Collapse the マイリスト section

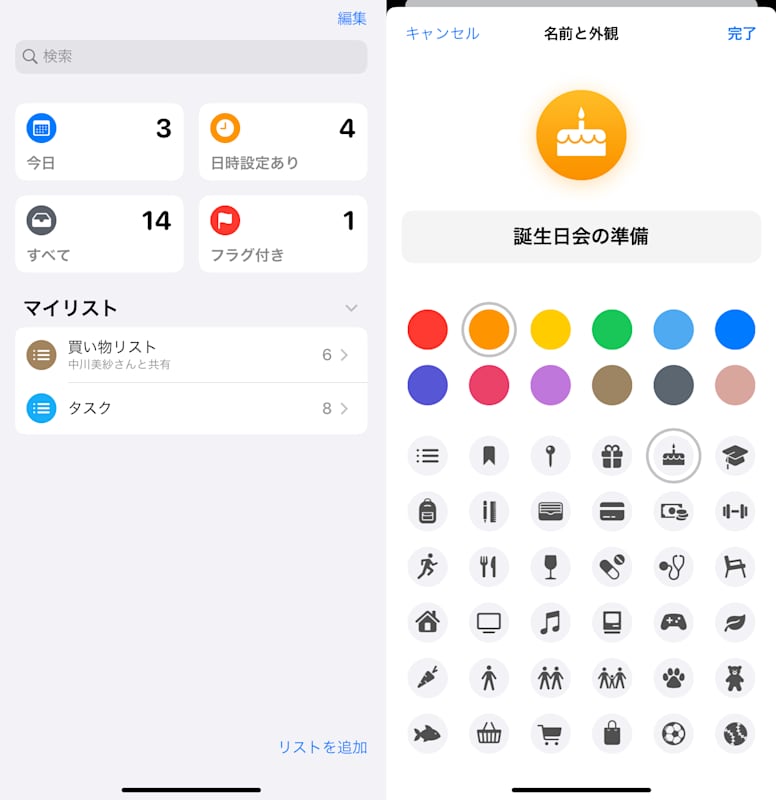[350, 308]
